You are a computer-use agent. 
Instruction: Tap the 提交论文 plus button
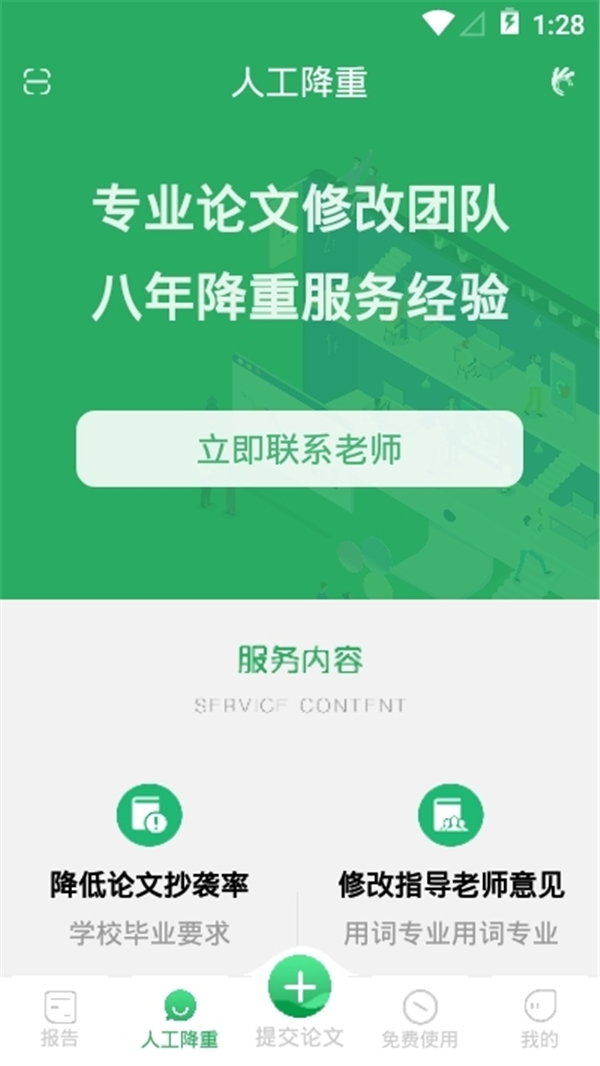[x=300, y=990]
